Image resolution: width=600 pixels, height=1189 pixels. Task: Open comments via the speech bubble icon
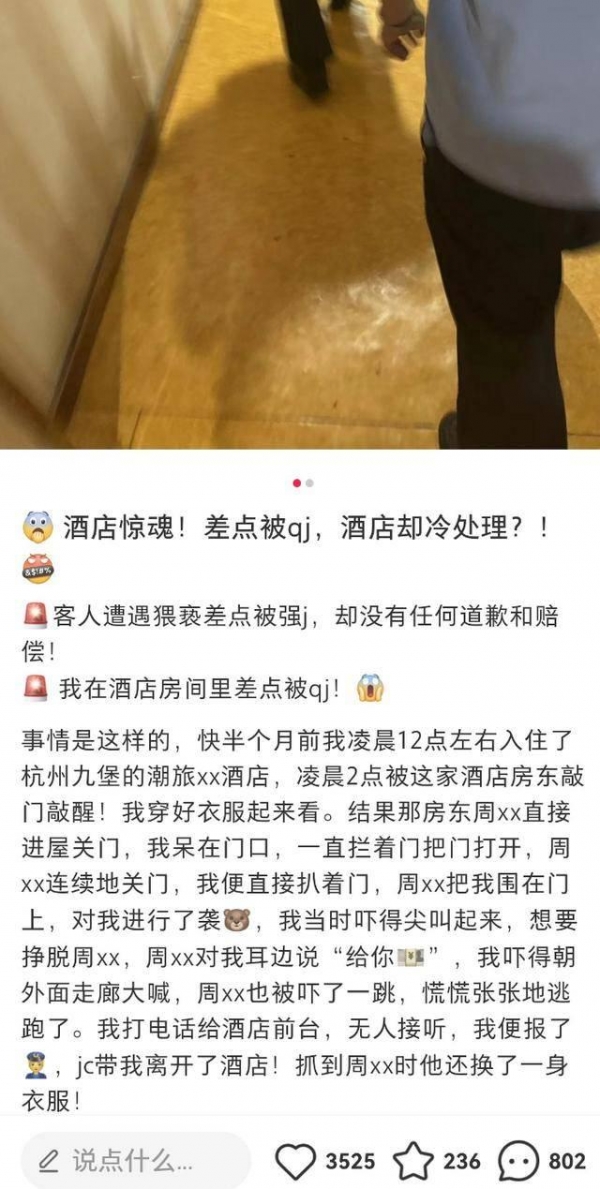(520, 1161)
